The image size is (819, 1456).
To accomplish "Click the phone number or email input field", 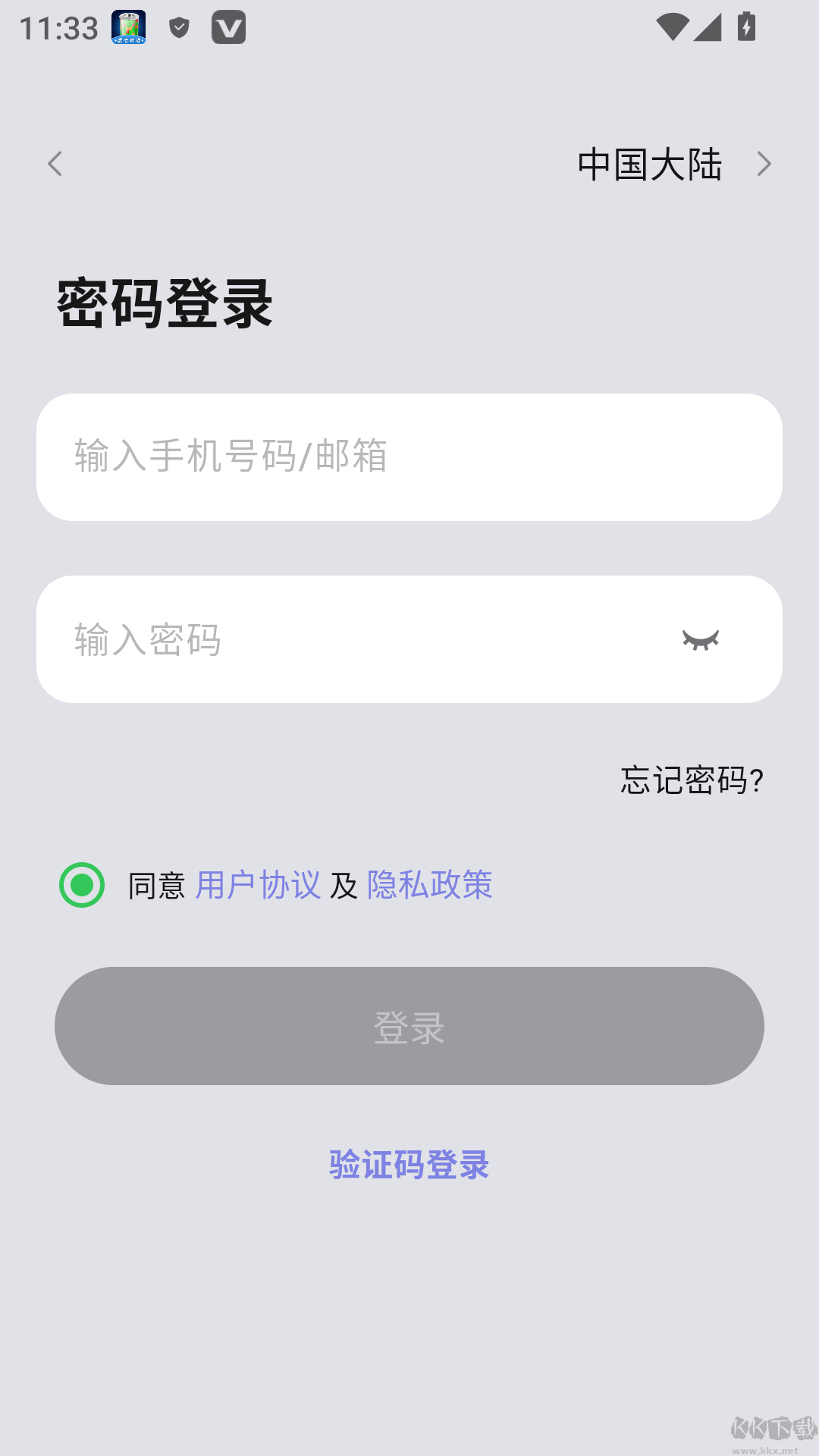I will (x=409, y=457).
